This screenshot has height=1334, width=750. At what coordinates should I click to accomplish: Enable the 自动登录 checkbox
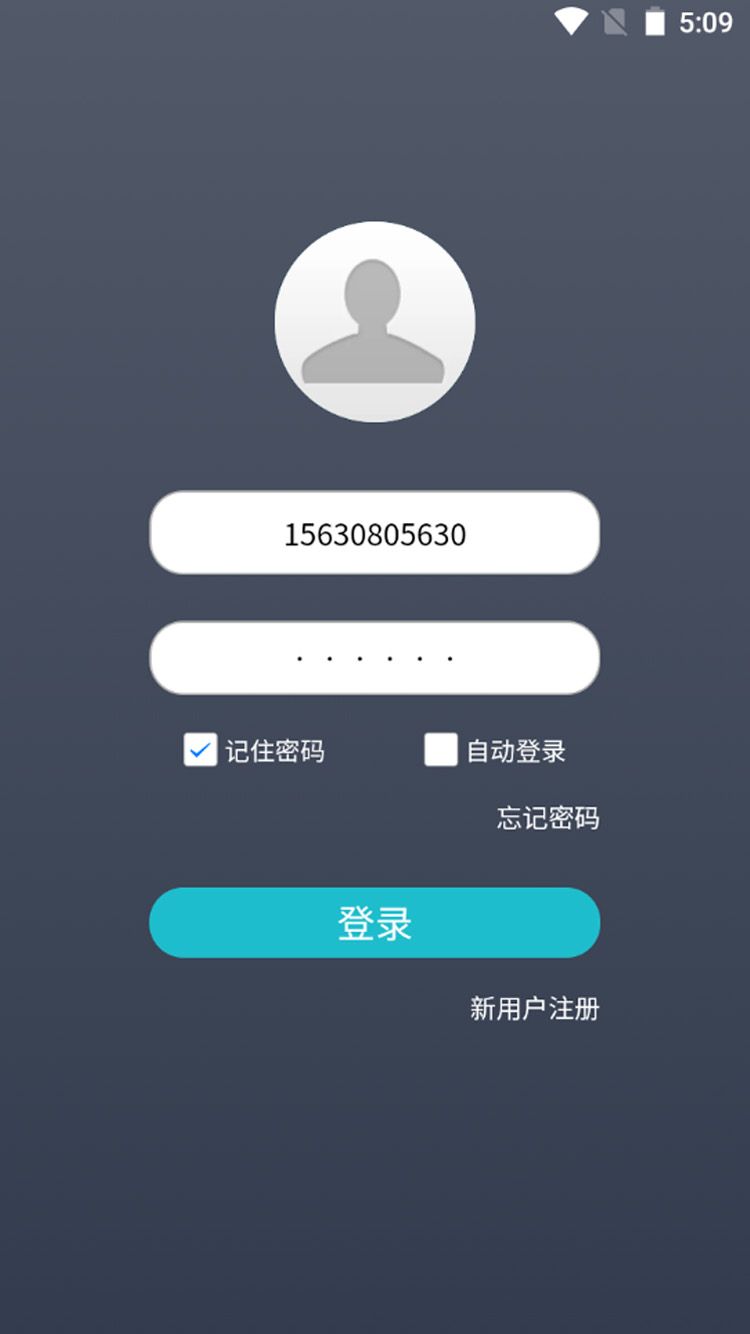coord(441,750)
